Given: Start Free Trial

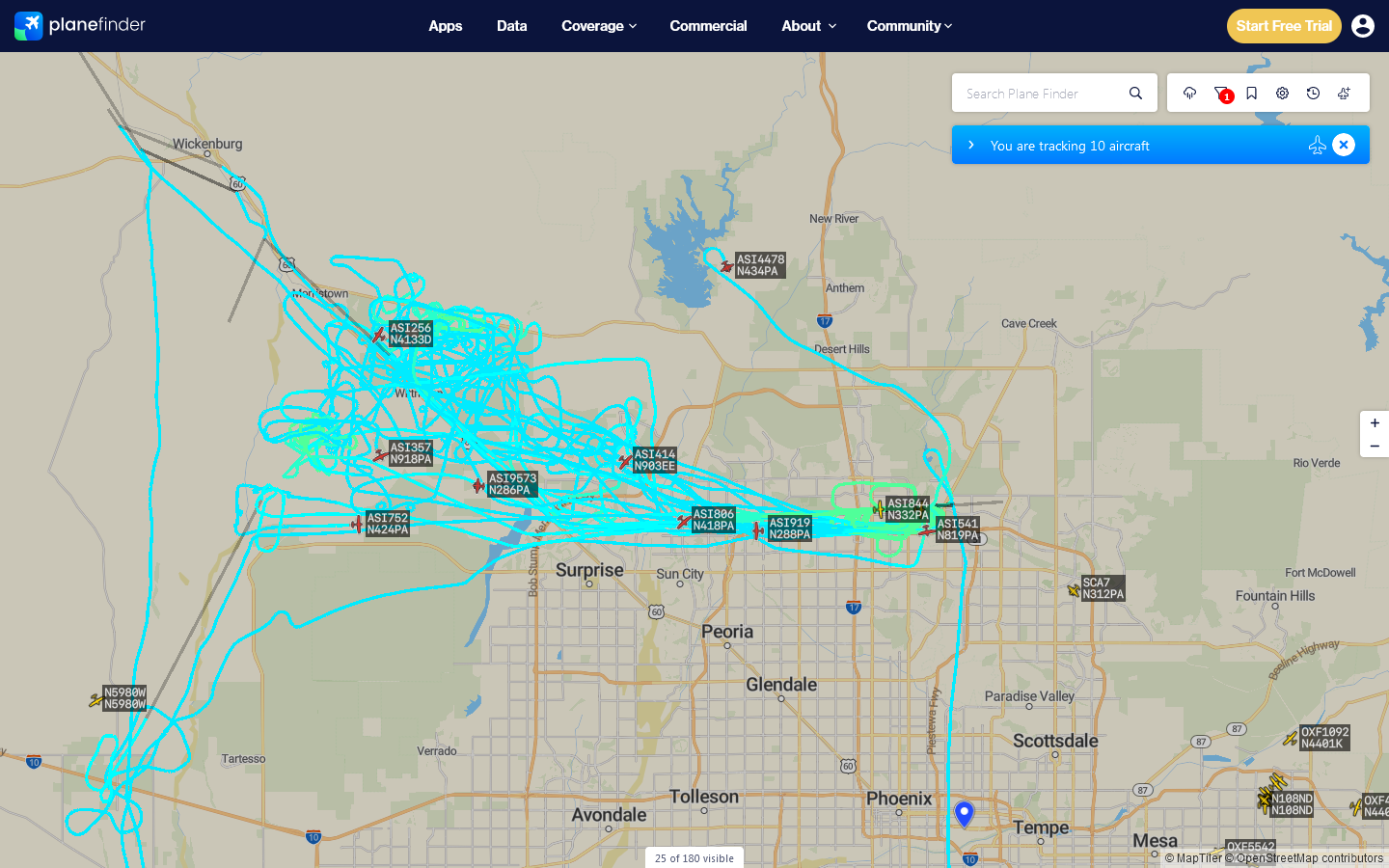Looking at the screenshot, I should click(x=1284, y=26).
